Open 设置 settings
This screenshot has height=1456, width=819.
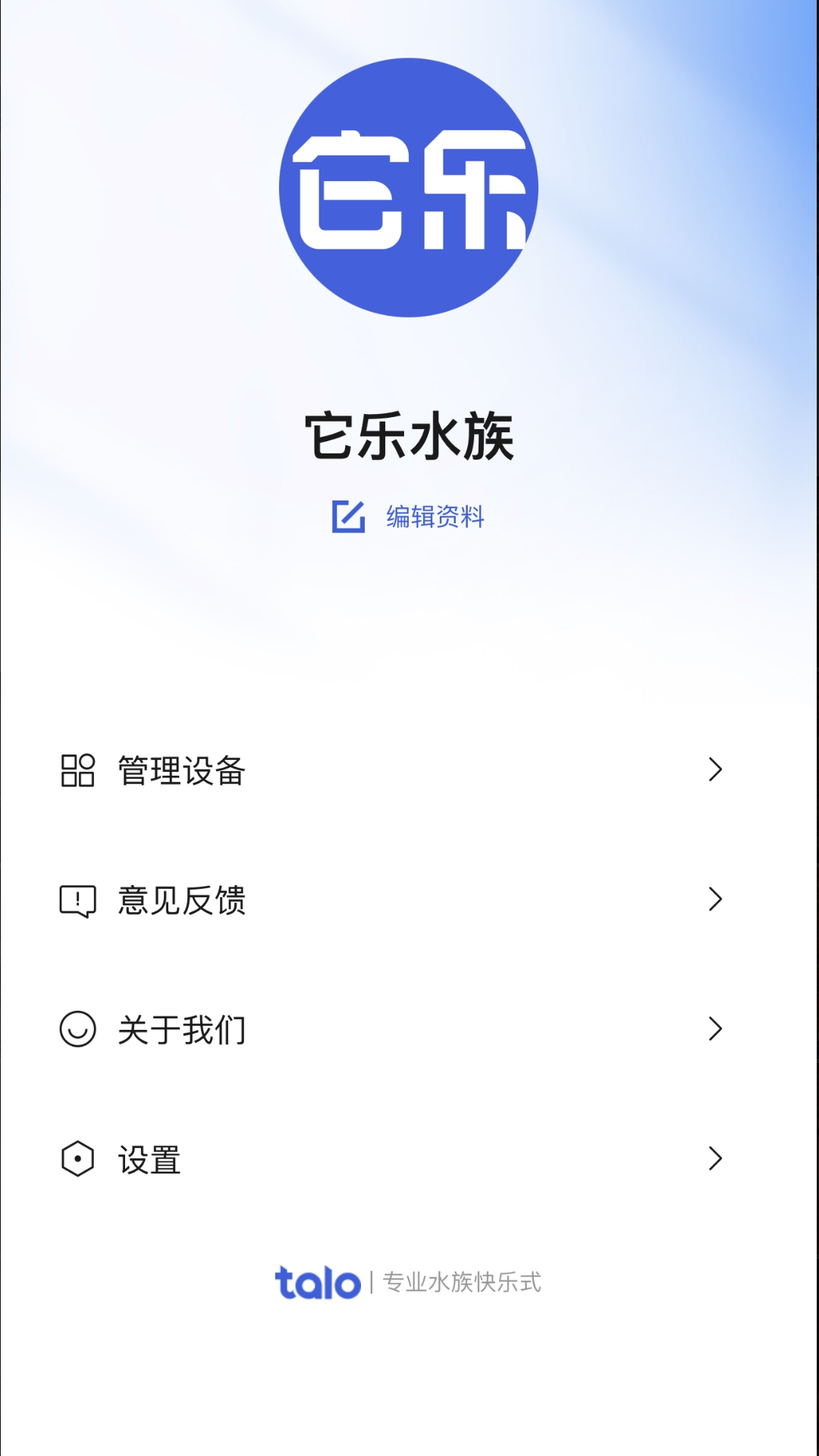click(x=391, y=1159)
